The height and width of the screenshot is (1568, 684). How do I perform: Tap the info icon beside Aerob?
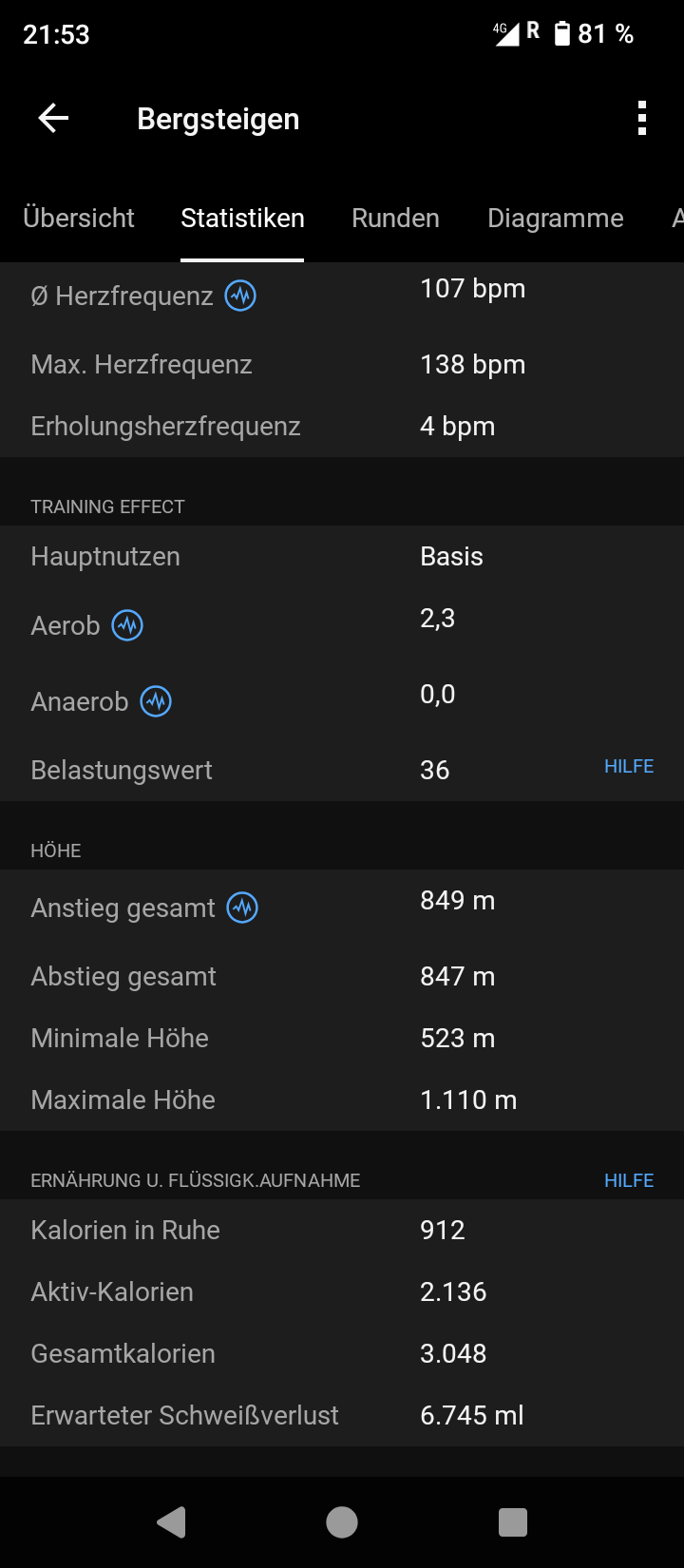click(127, 625)
